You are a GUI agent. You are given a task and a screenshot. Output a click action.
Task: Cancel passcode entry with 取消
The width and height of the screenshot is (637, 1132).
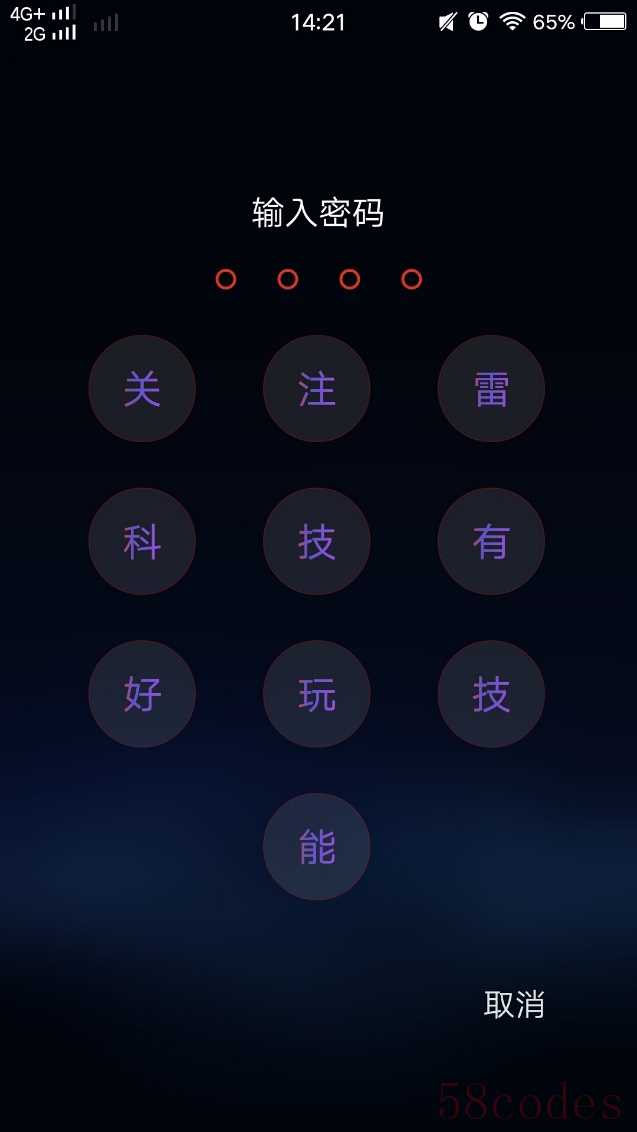(514, 1004)
